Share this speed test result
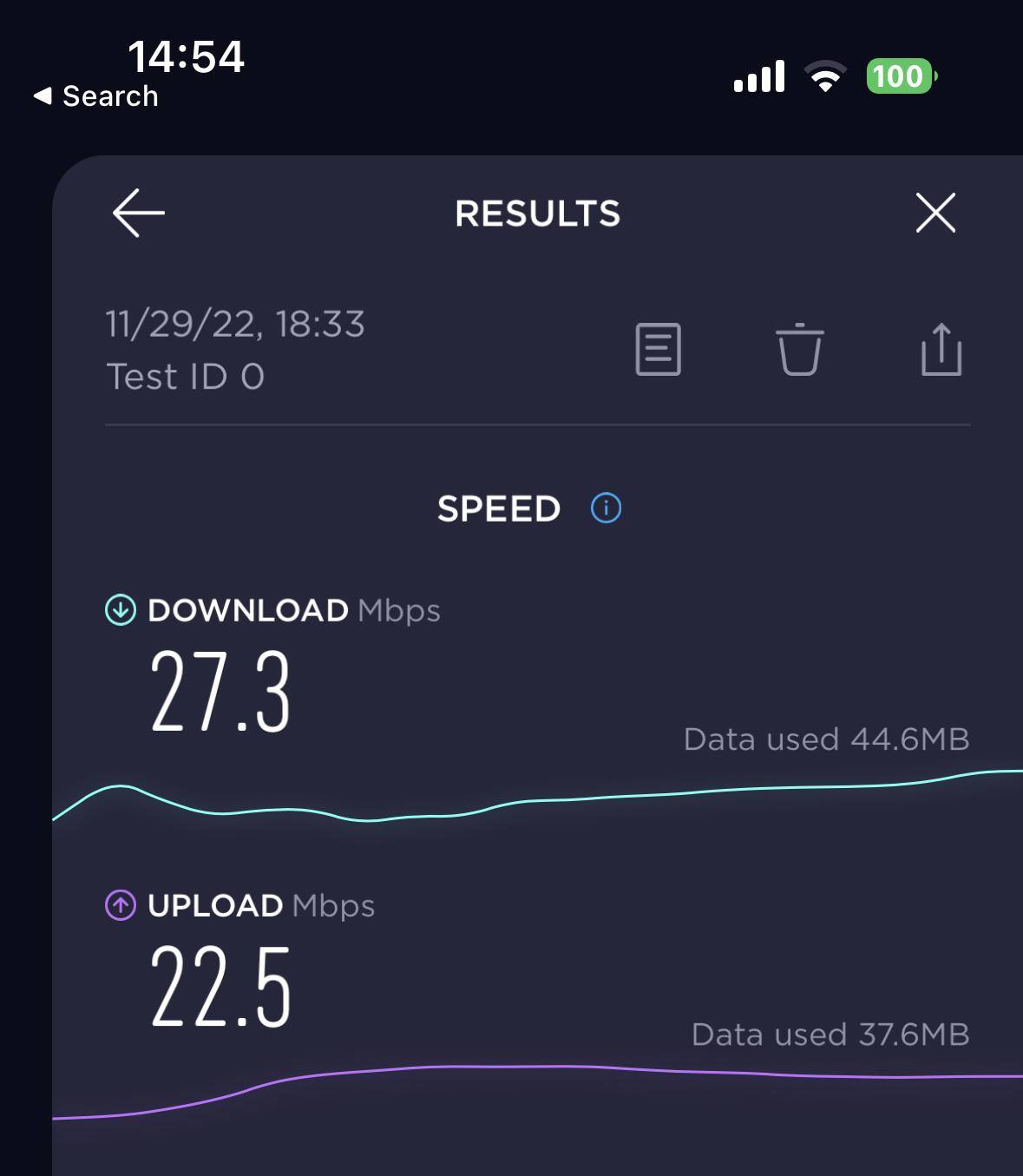 (x=941, y=350)
